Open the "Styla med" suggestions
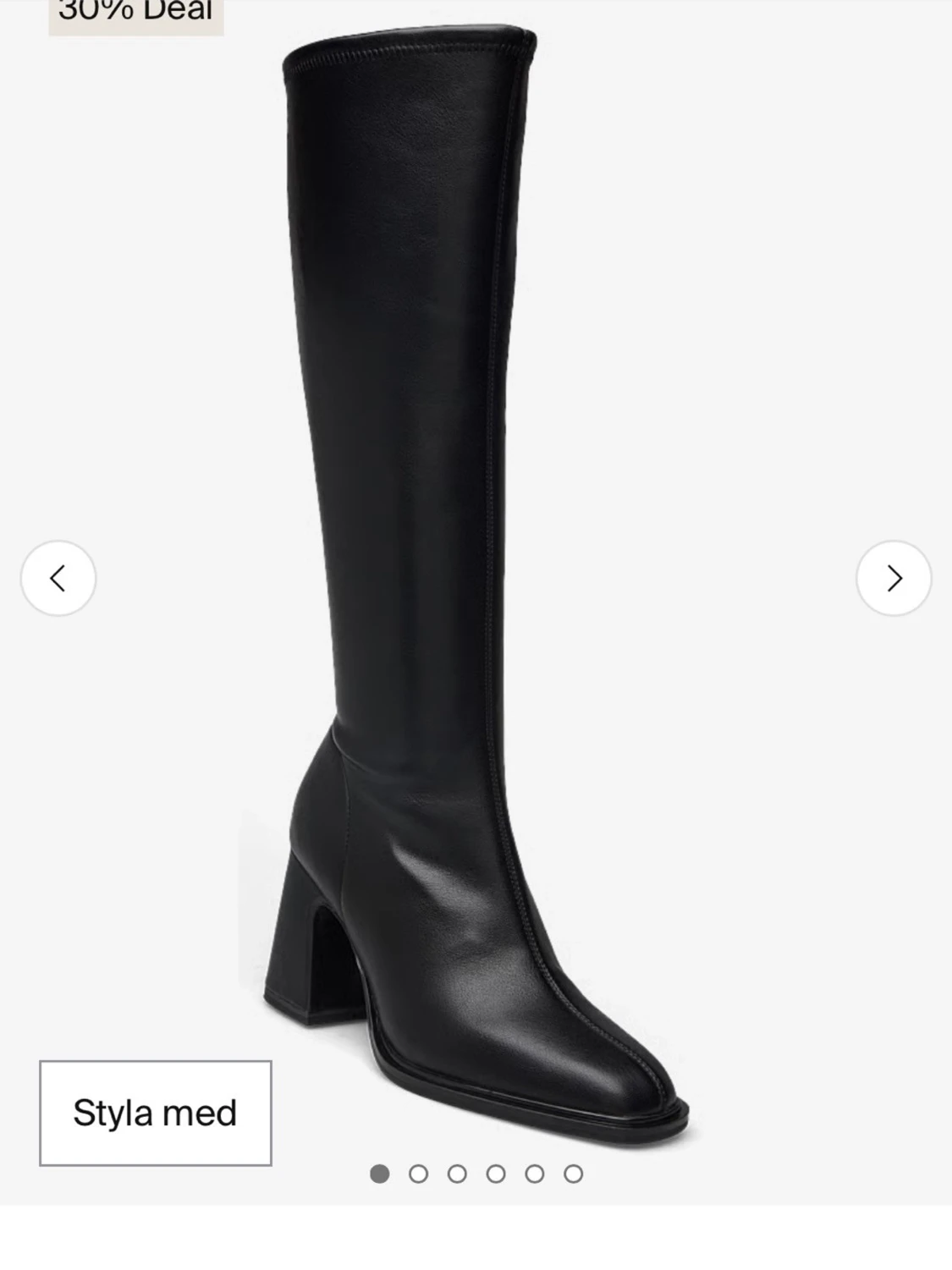The image size is (952, 1270). tap(156, 1113)
